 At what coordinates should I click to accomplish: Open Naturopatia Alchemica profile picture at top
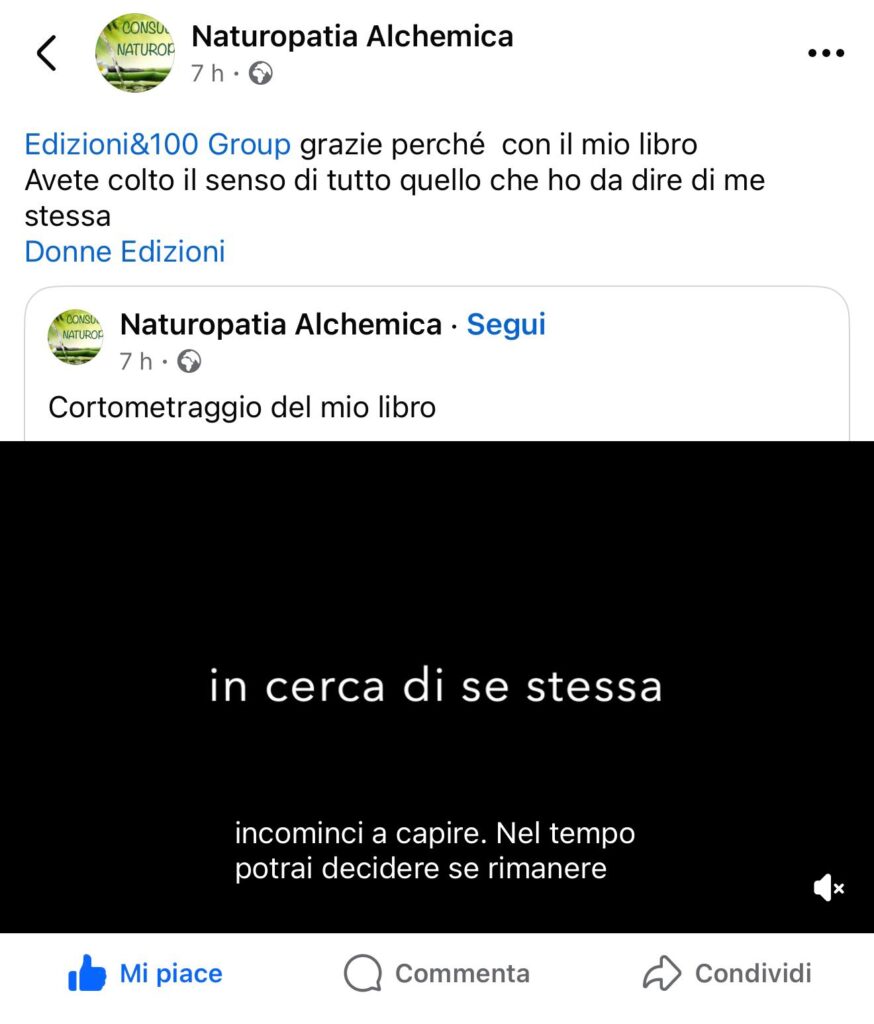(x=134, y=53)
